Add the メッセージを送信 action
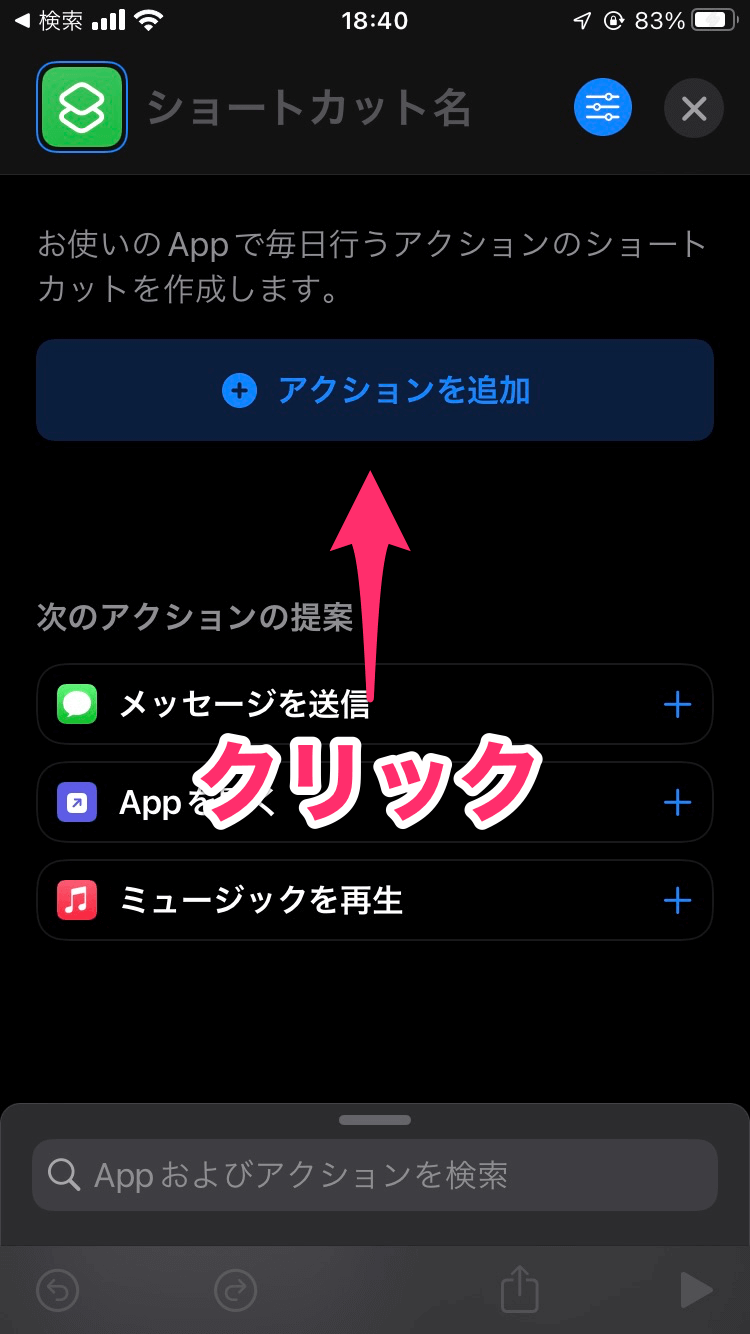The height and width of the screenshot is (1334, 750). [677, 705]
